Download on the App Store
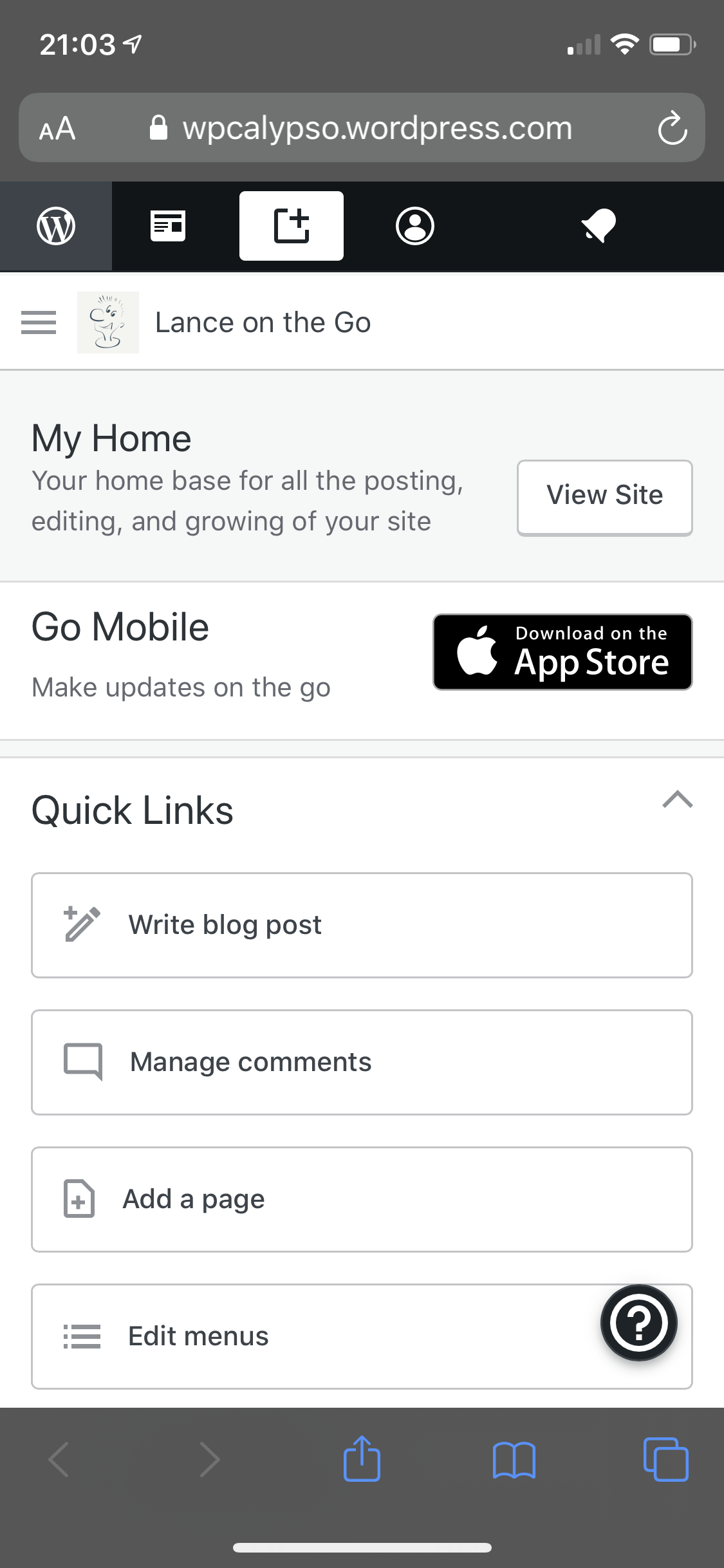Image resolution: width=724 pixels, height=1568 pixels. tap(562, 652)
